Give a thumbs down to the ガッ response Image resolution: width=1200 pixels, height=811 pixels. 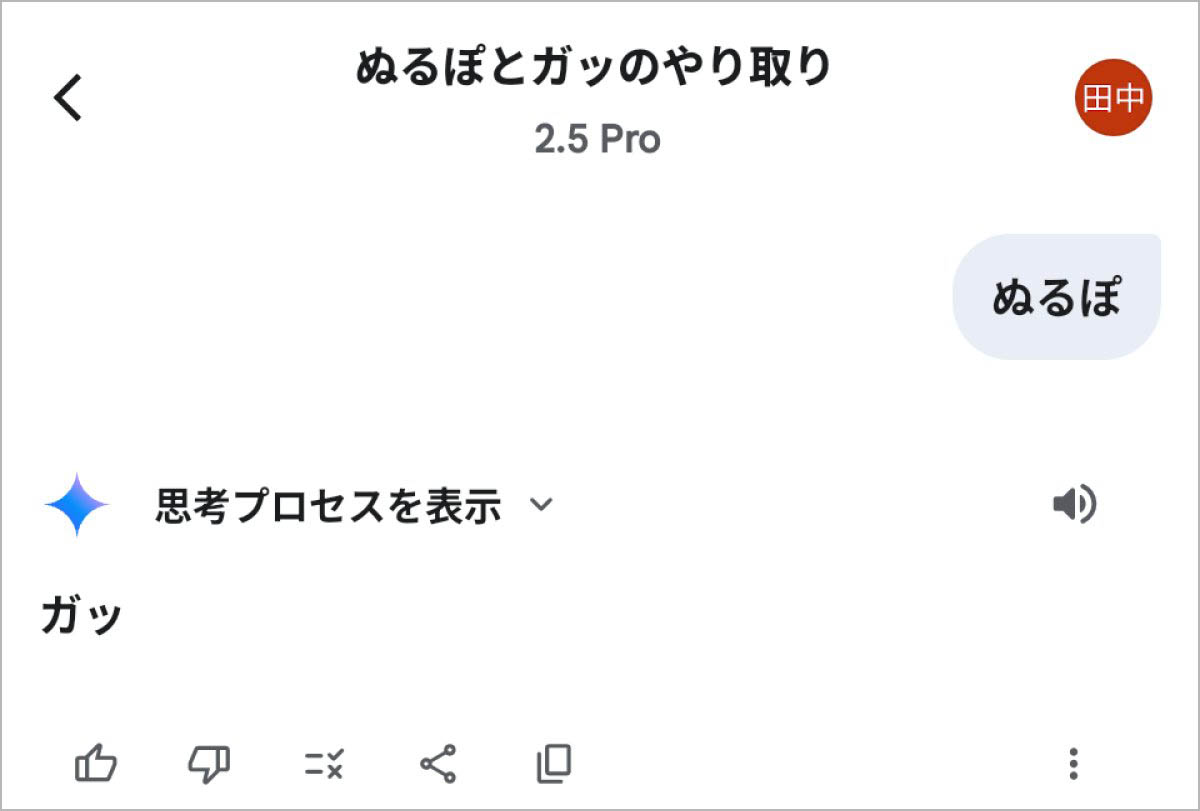[209, 765]
